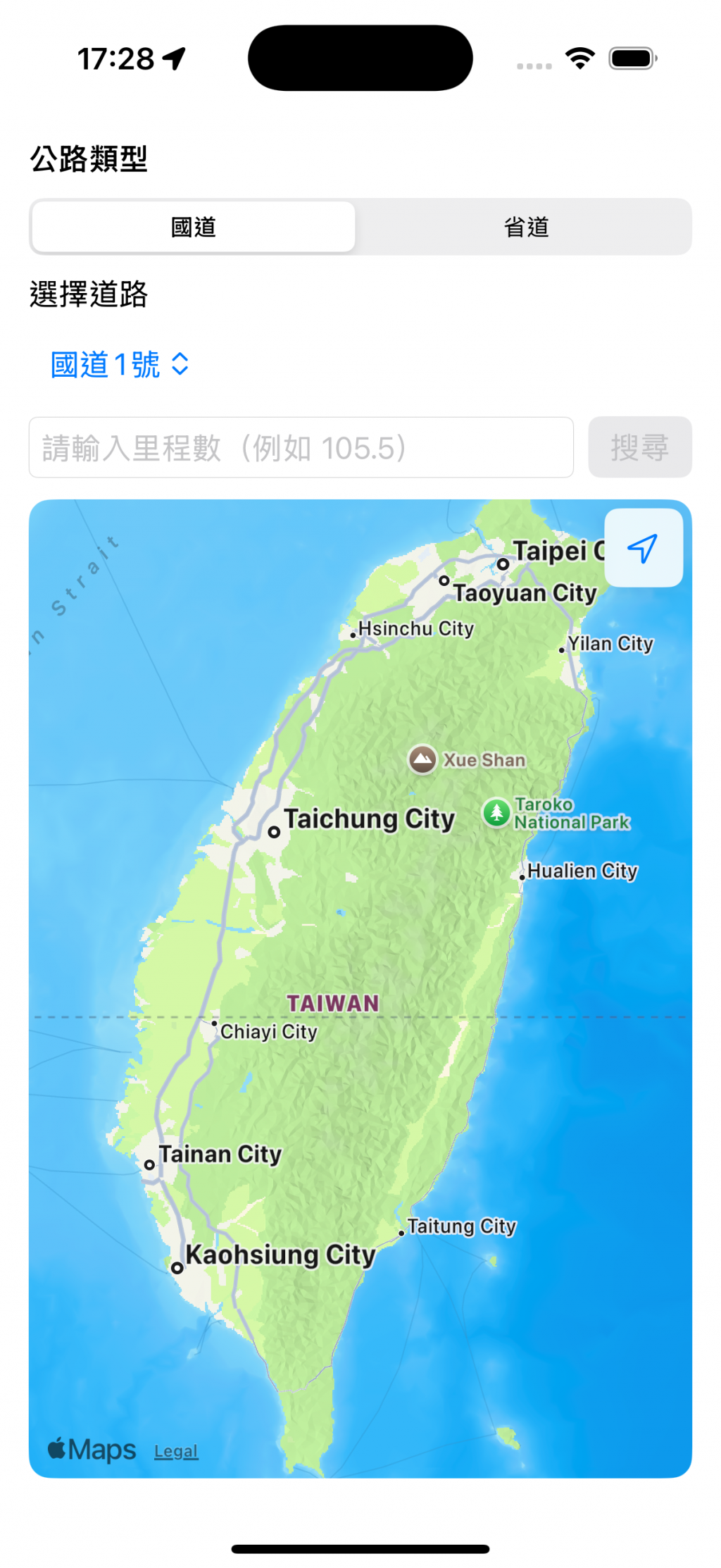Switch to the 省道 segment
Screen dimensions: 721x1568
tap(525, 227)
